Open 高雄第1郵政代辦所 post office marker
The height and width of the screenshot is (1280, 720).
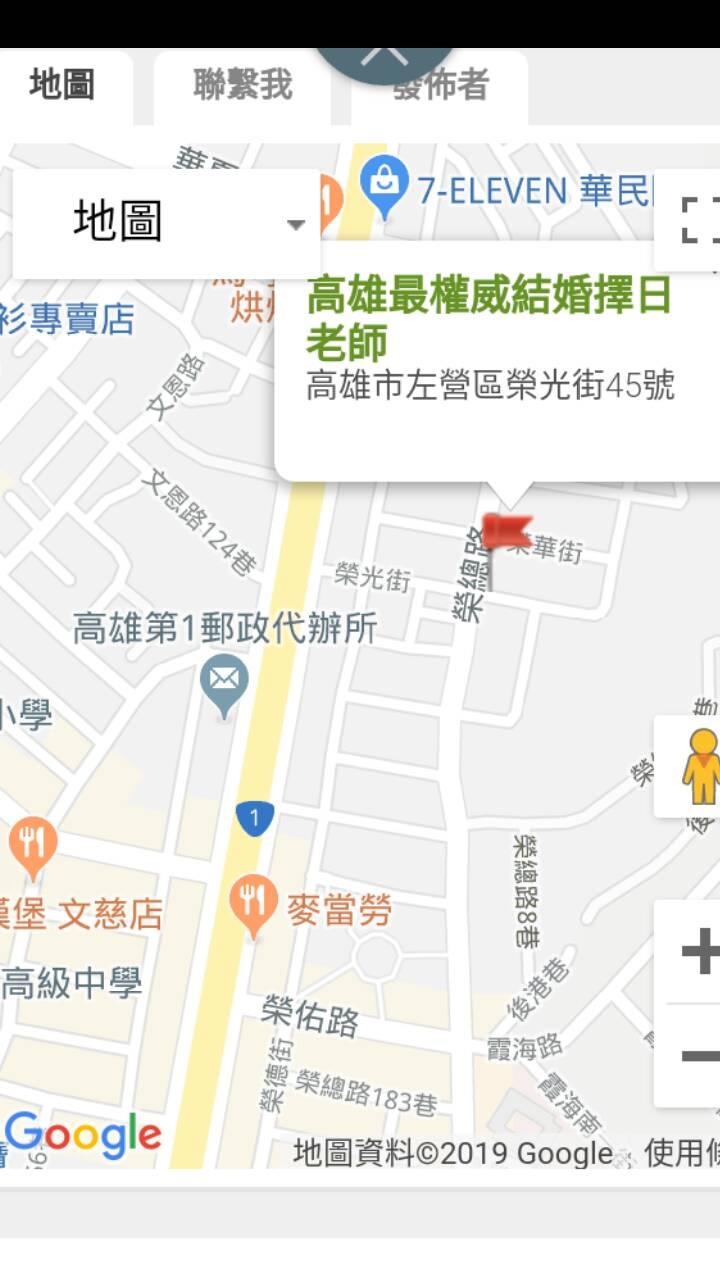pos(224,684)
